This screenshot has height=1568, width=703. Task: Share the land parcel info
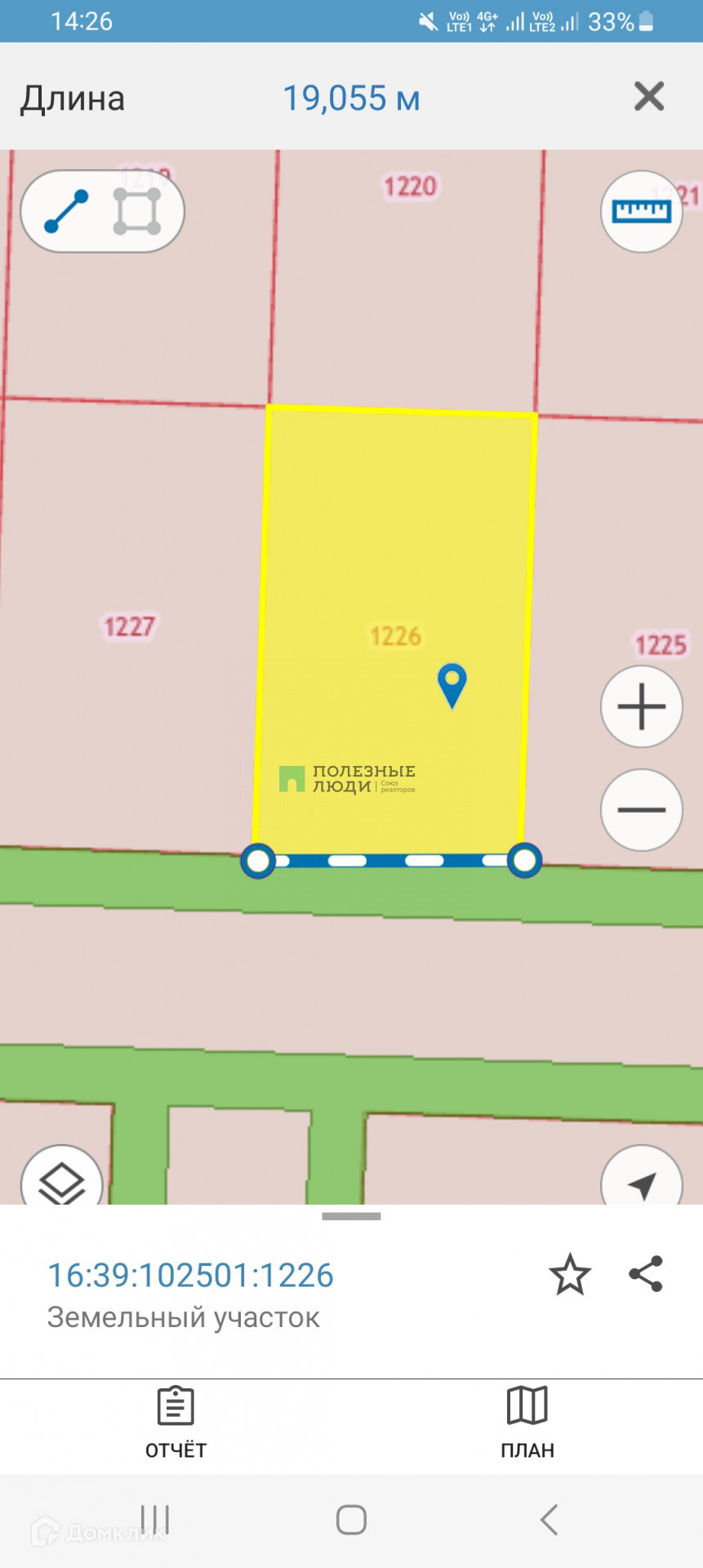646,1274
